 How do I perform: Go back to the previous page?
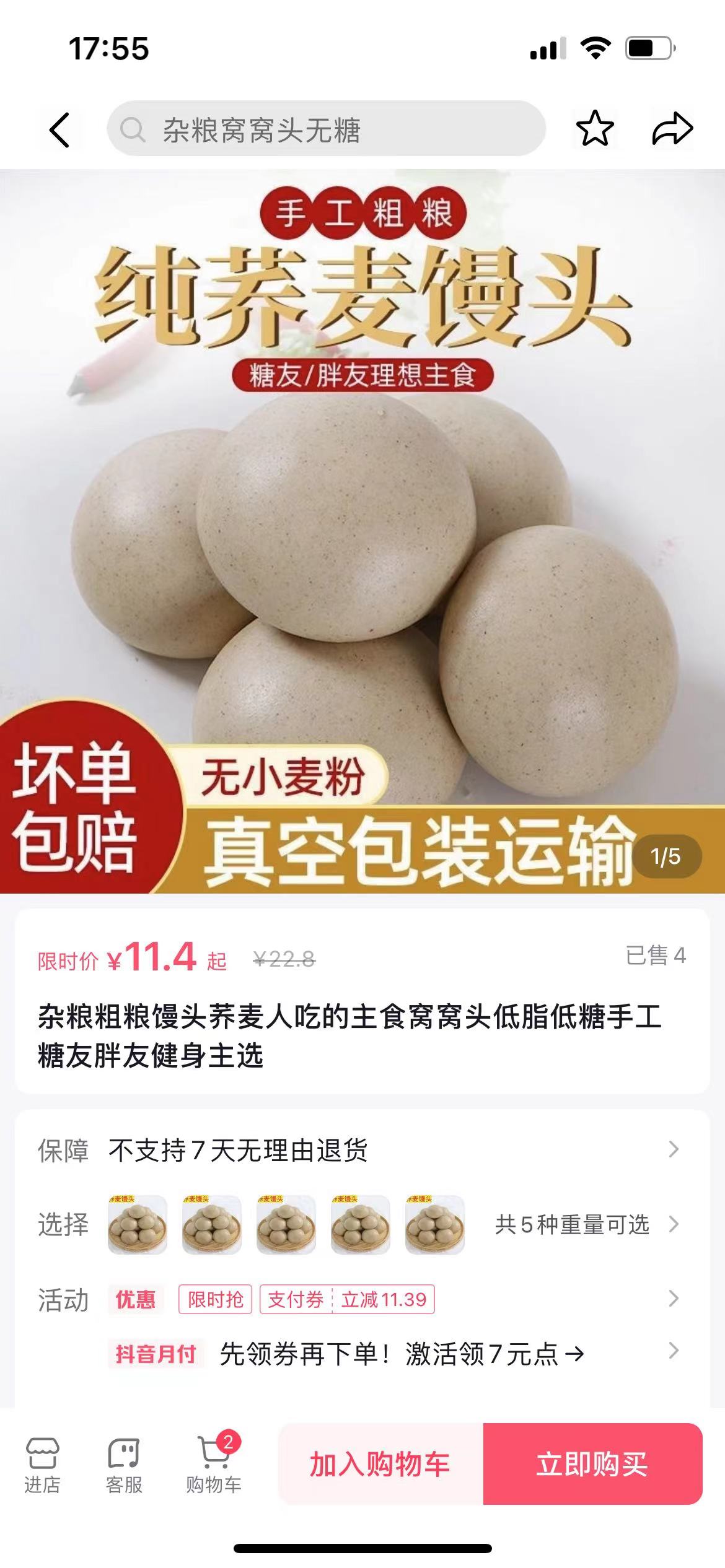pyautogui.click(x=59, y=129)
